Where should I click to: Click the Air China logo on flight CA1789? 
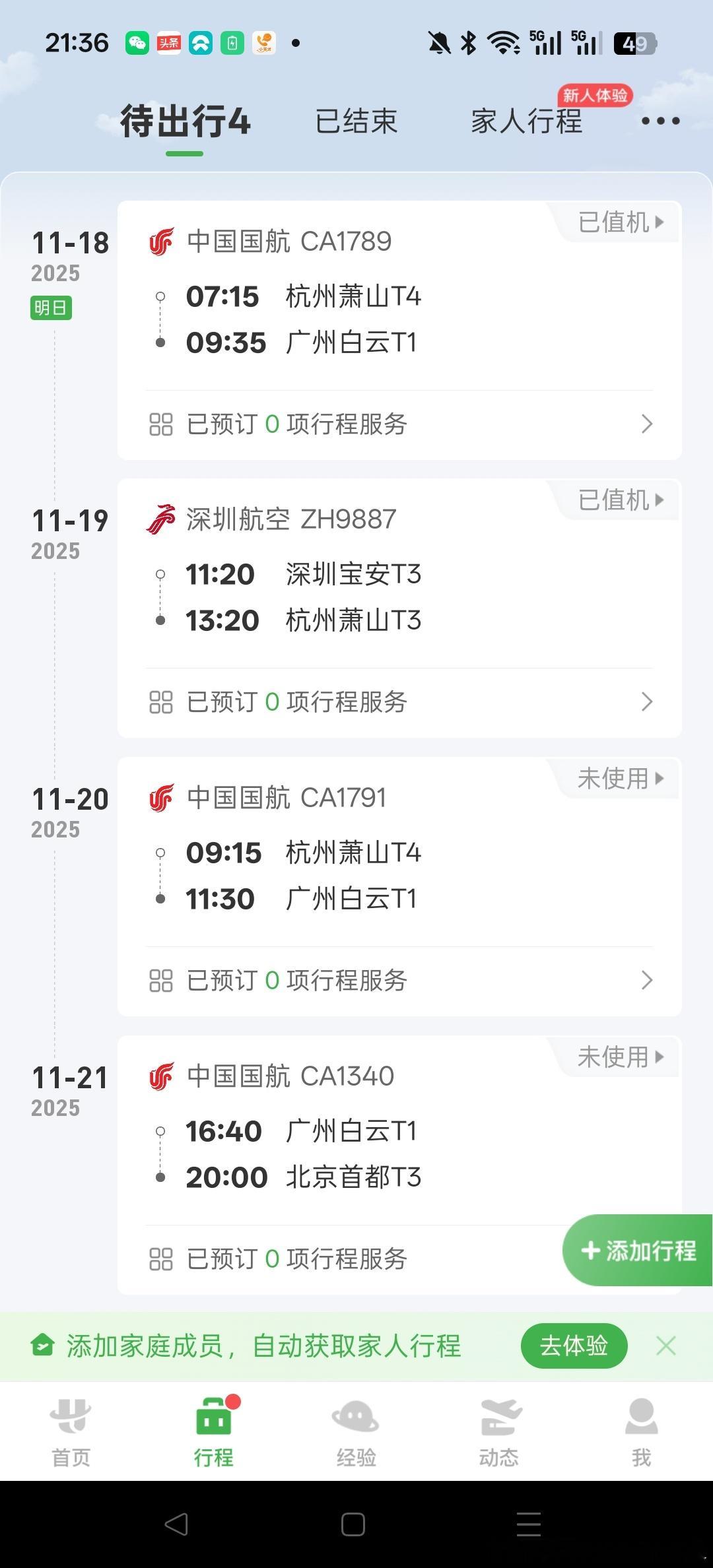(x=162, y=242)
